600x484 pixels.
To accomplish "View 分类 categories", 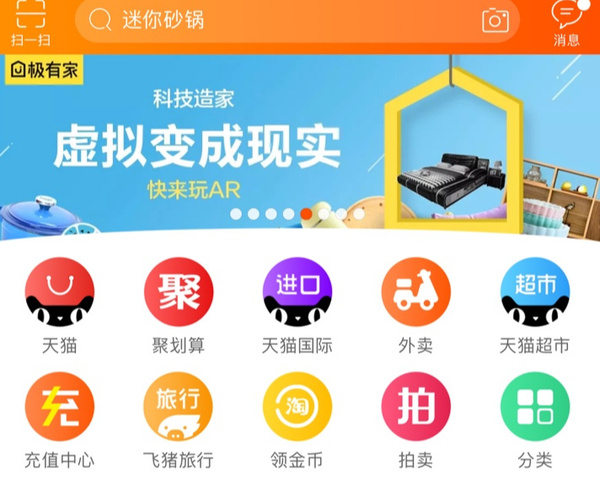I will click(535, 407).
